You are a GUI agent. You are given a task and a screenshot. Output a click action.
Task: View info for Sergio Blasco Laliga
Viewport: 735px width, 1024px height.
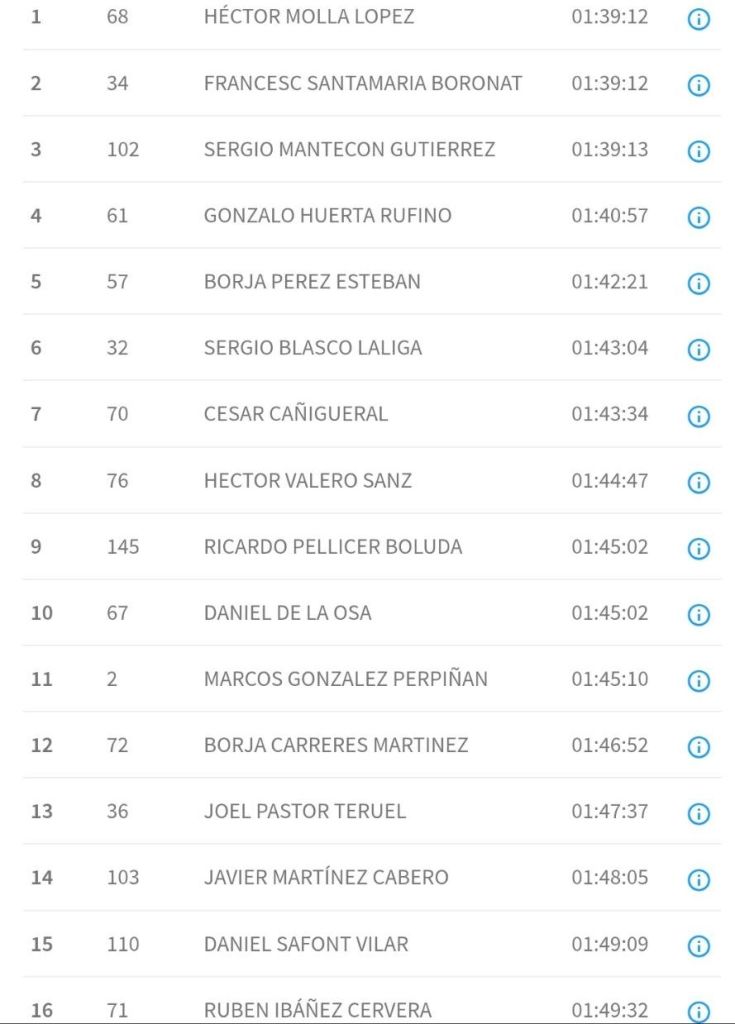[699, 349]
